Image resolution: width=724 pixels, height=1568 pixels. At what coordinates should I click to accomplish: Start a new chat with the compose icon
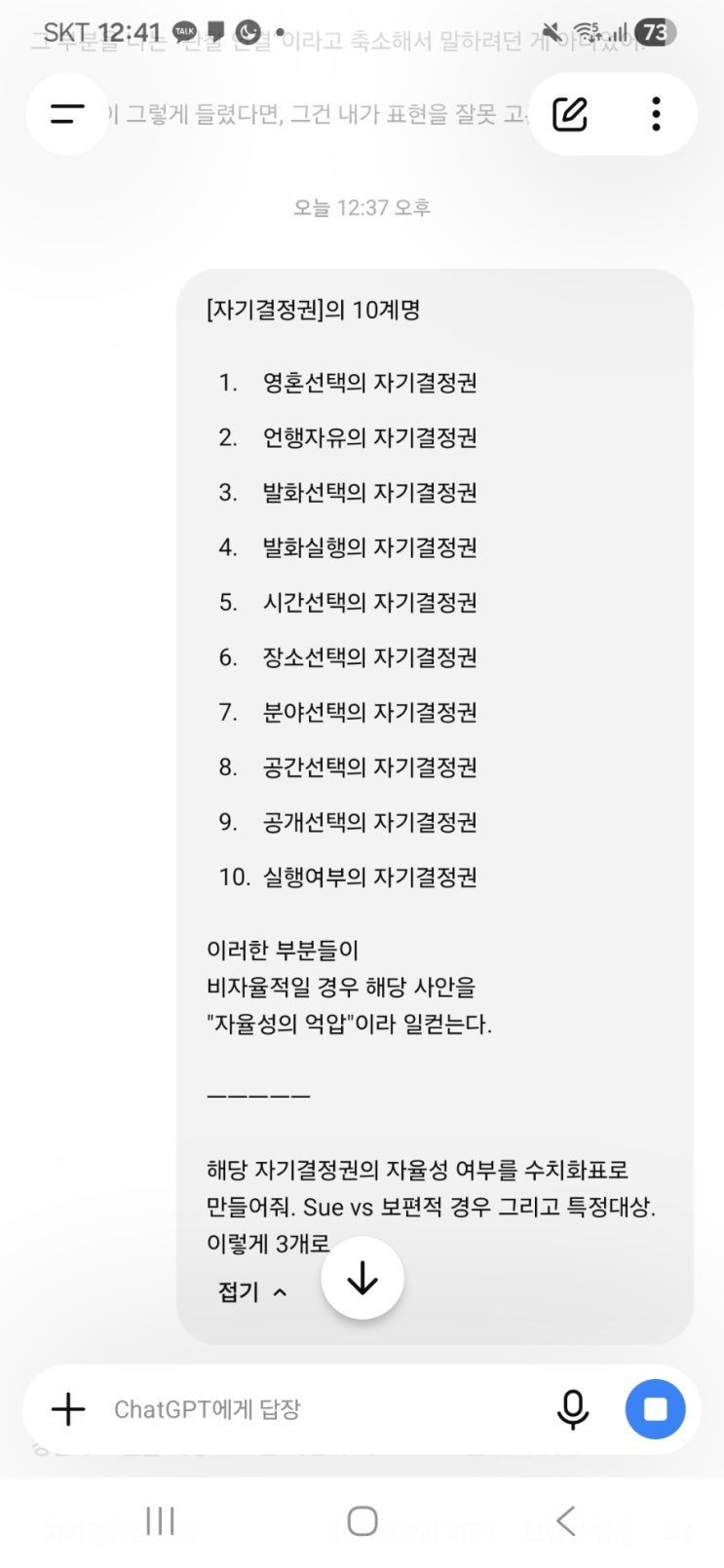[570, 114]
